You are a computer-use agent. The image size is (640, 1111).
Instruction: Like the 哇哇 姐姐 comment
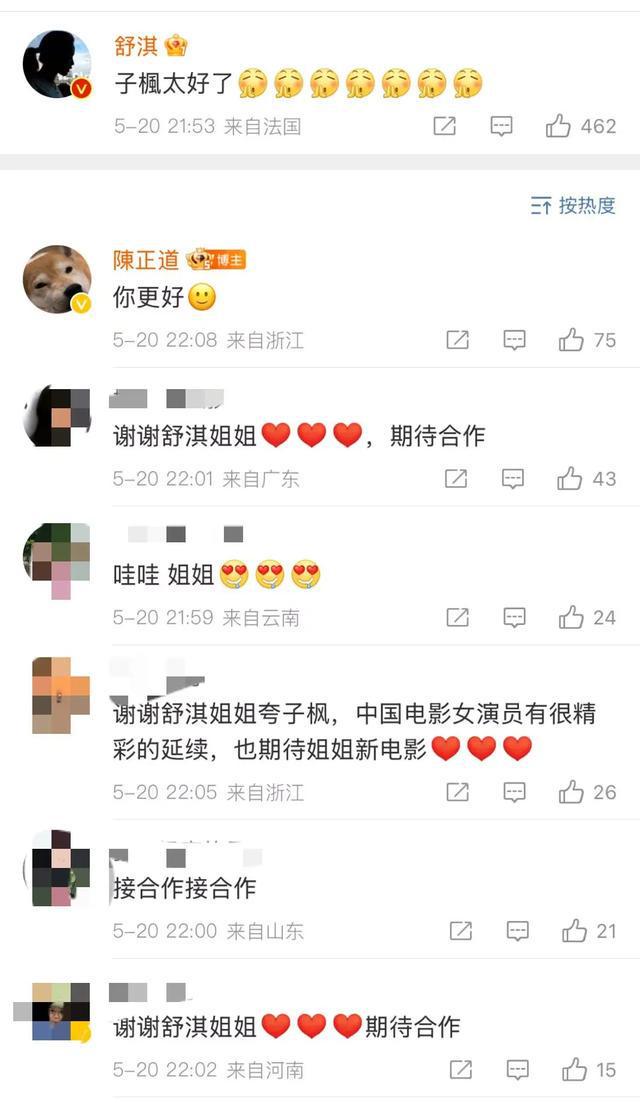click(571, 617)
